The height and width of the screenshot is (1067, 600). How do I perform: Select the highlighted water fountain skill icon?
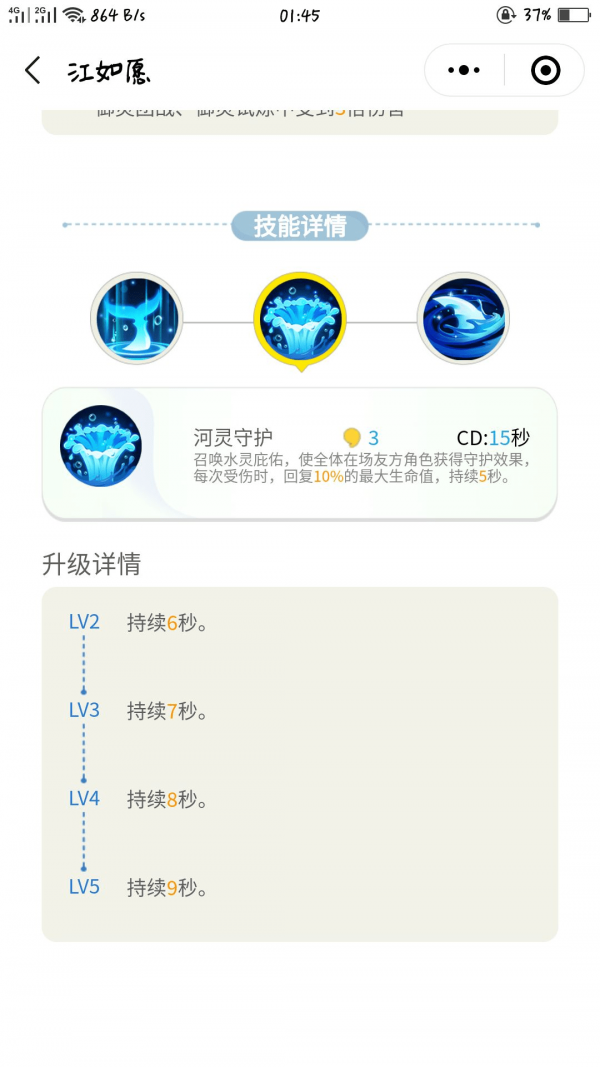(300, 320)
